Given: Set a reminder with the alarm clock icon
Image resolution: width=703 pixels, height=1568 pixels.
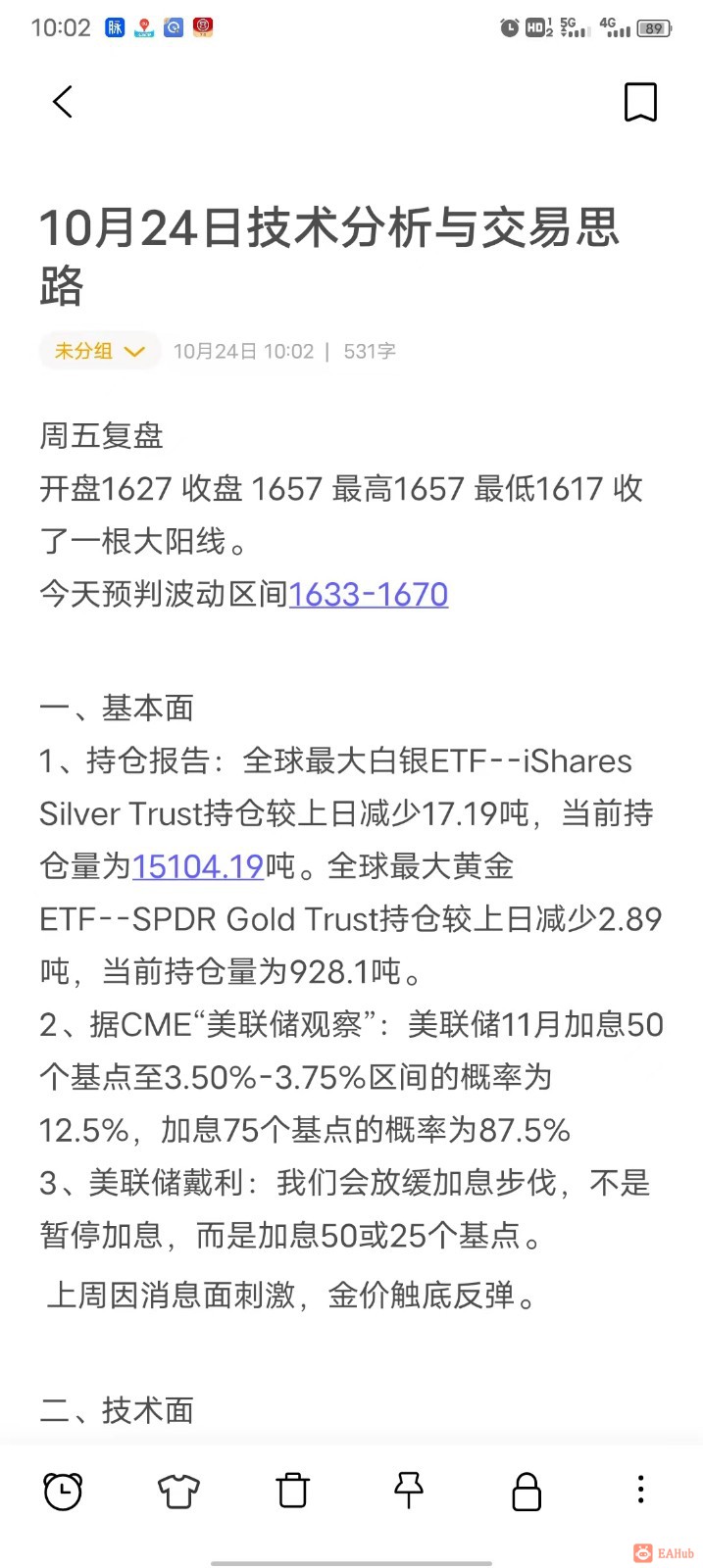Looking at the screenshot, I should pyautogui.click(x=63, y=1491).
